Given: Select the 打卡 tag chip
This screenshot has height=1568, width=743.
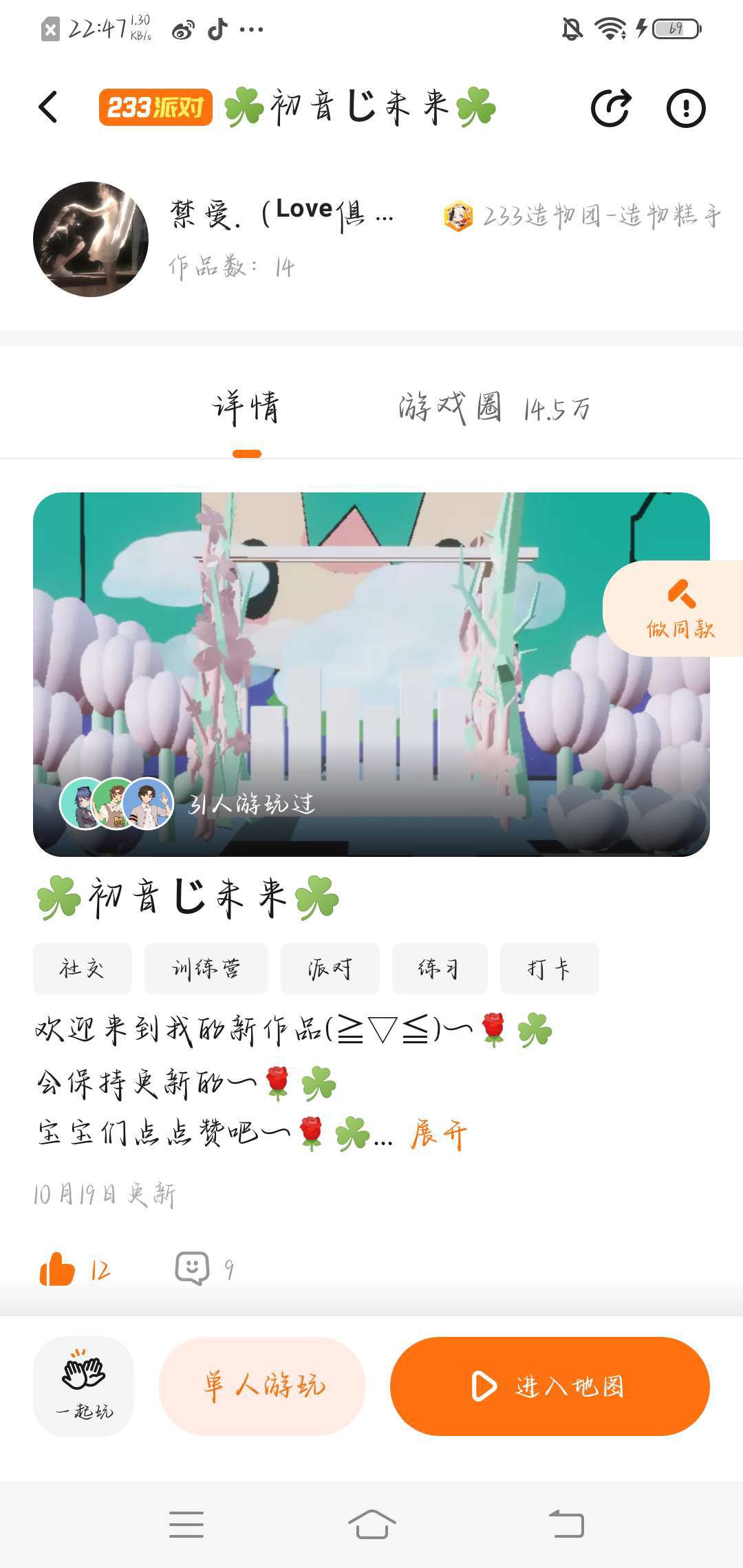Looking at the screenshot, I should [549, 968].
